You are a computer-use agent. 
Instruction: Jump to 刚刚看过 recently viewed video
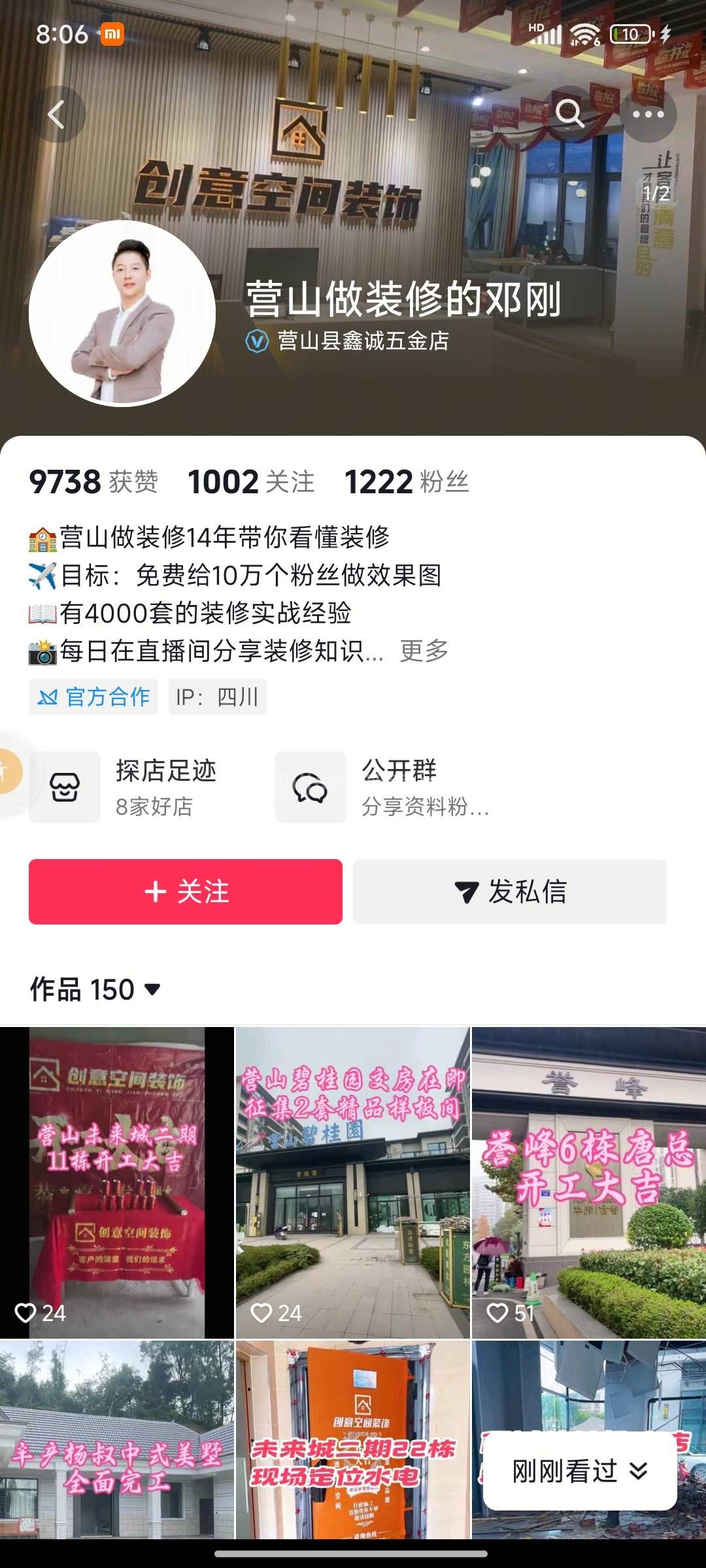pos(579,1471)
